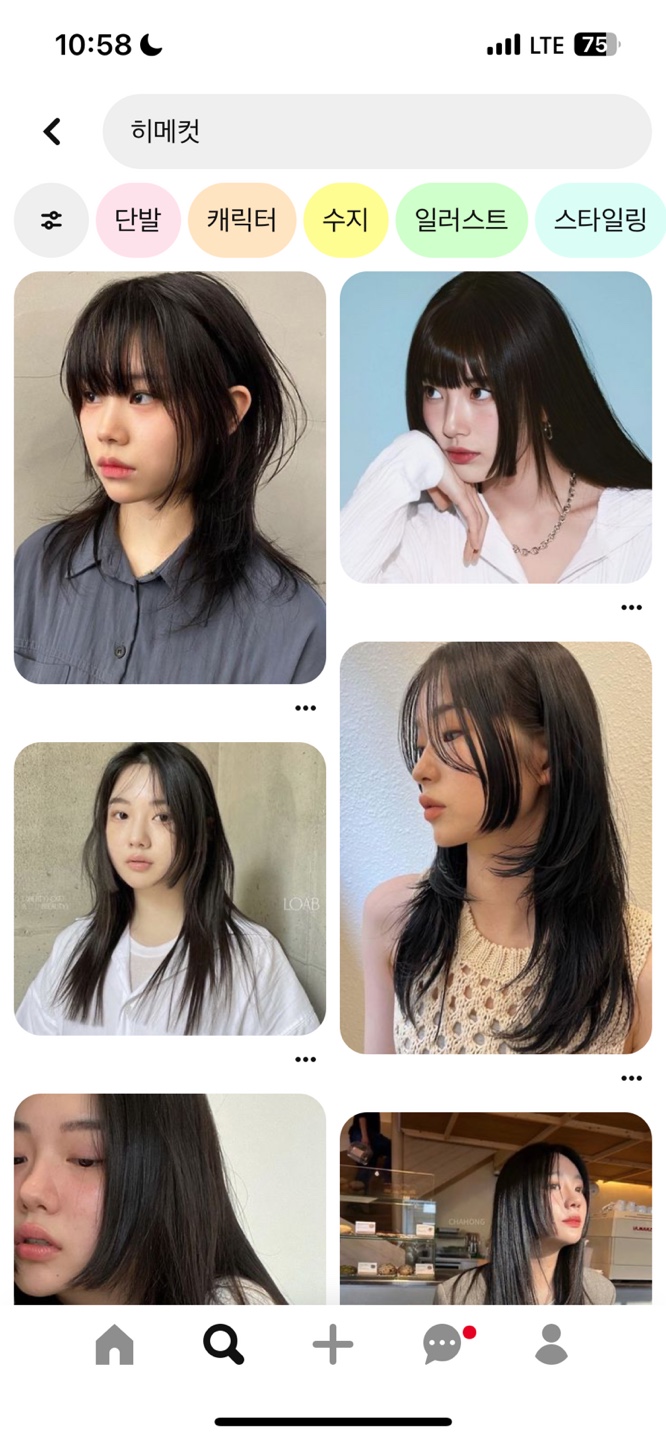Open the filter settings icon
This screenshot has width=666, height=1440.
[51, 220]
